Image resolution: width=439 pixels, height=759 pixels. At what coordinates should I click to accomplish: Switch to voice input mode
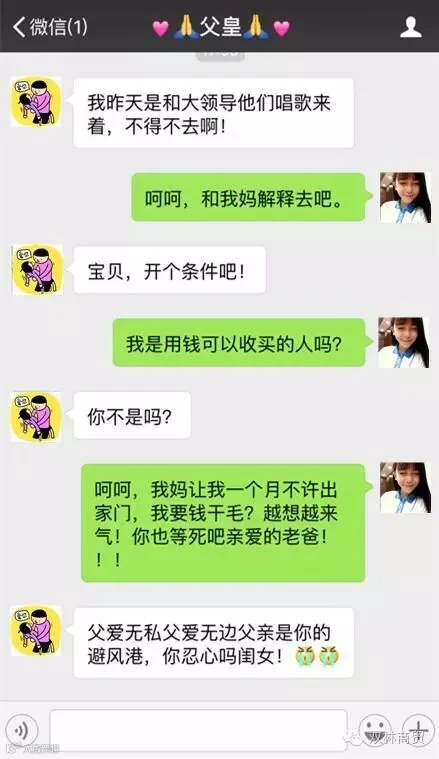tap(20, 730)
